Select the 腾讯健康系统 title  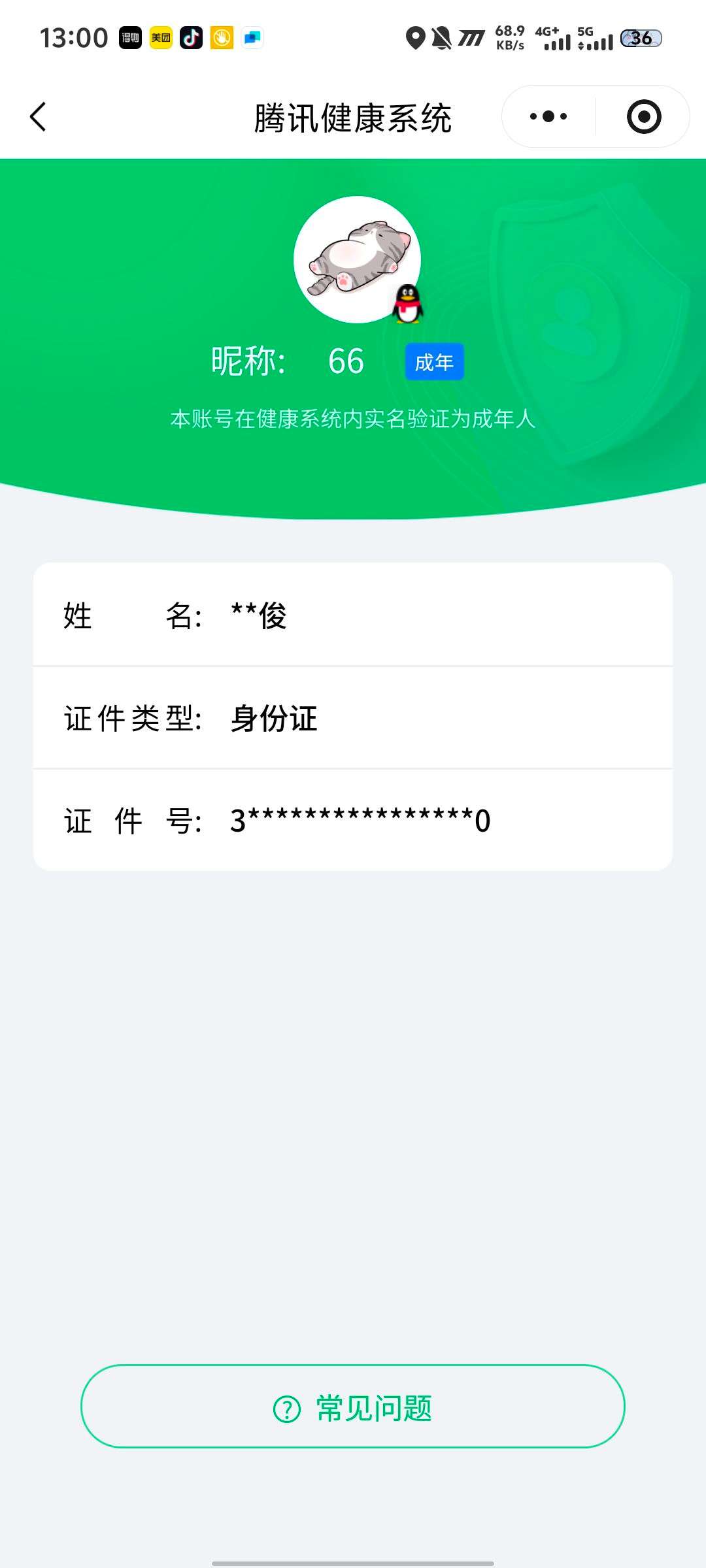(x=353, y=118)
